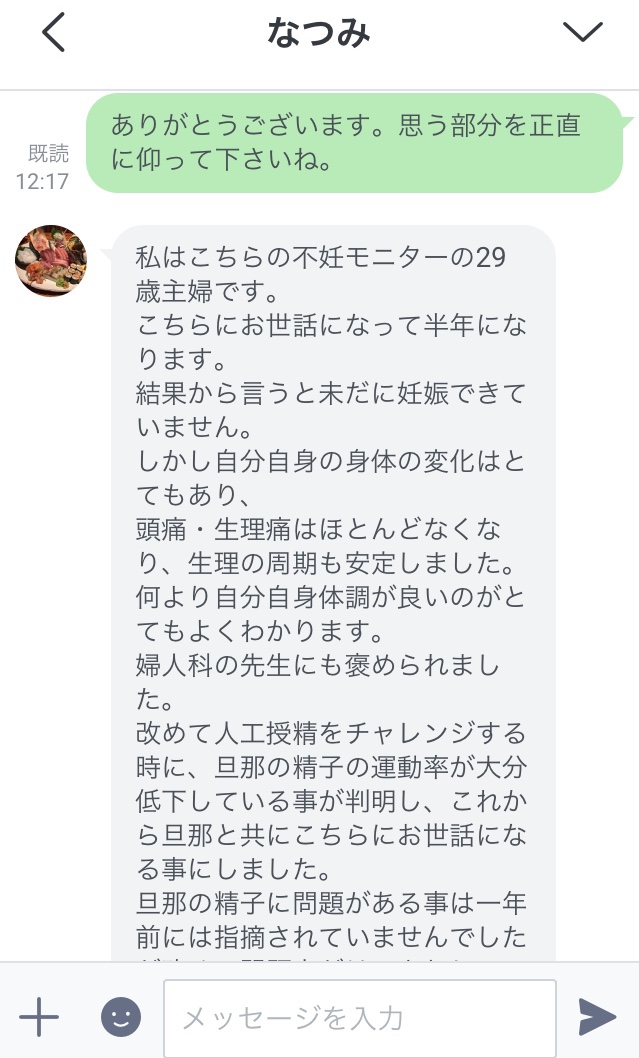This screenshot has height=1058, width=639.
Task: Open the emoji sticker picker
Action: (121, 1018)
